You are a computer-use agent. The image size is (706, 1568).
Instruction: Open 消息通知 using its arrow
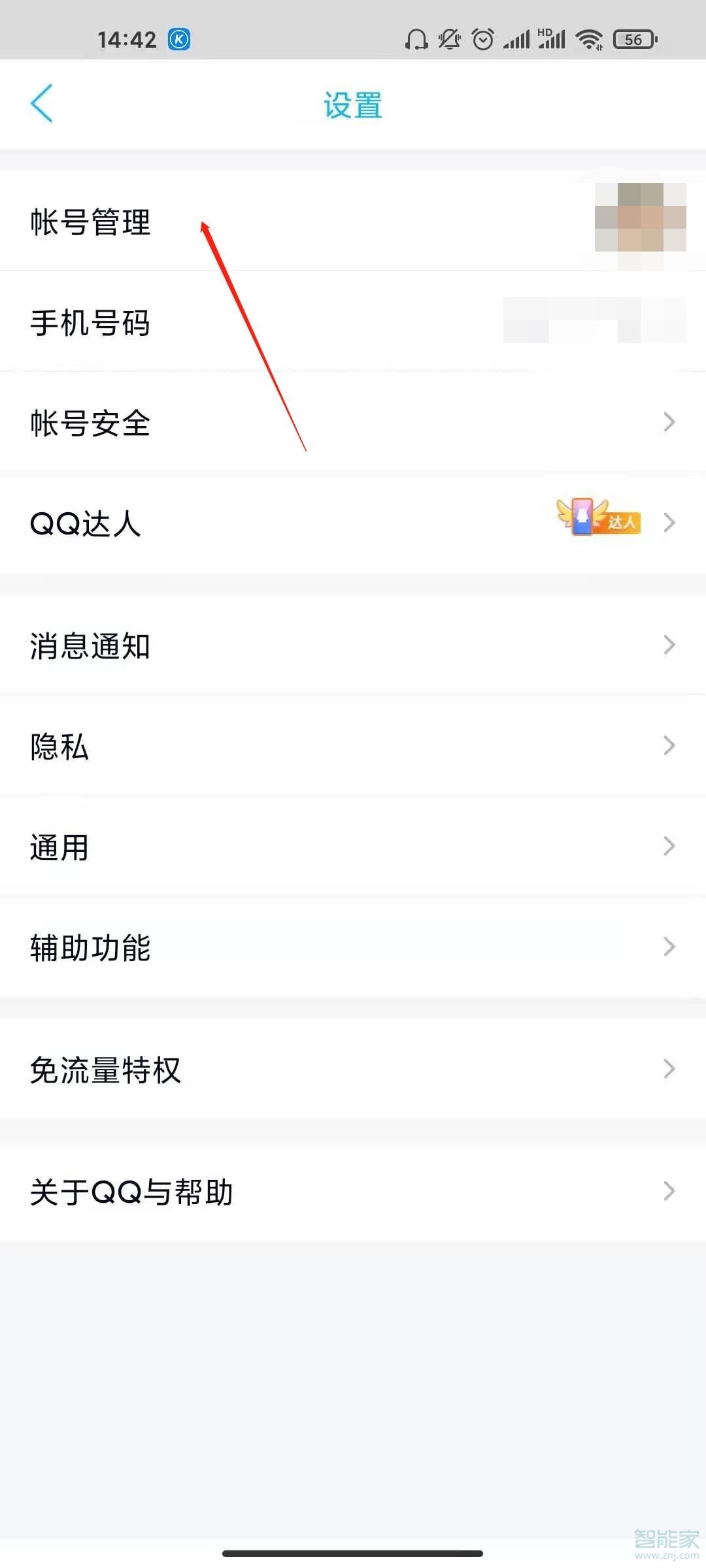tap(668, 645)
